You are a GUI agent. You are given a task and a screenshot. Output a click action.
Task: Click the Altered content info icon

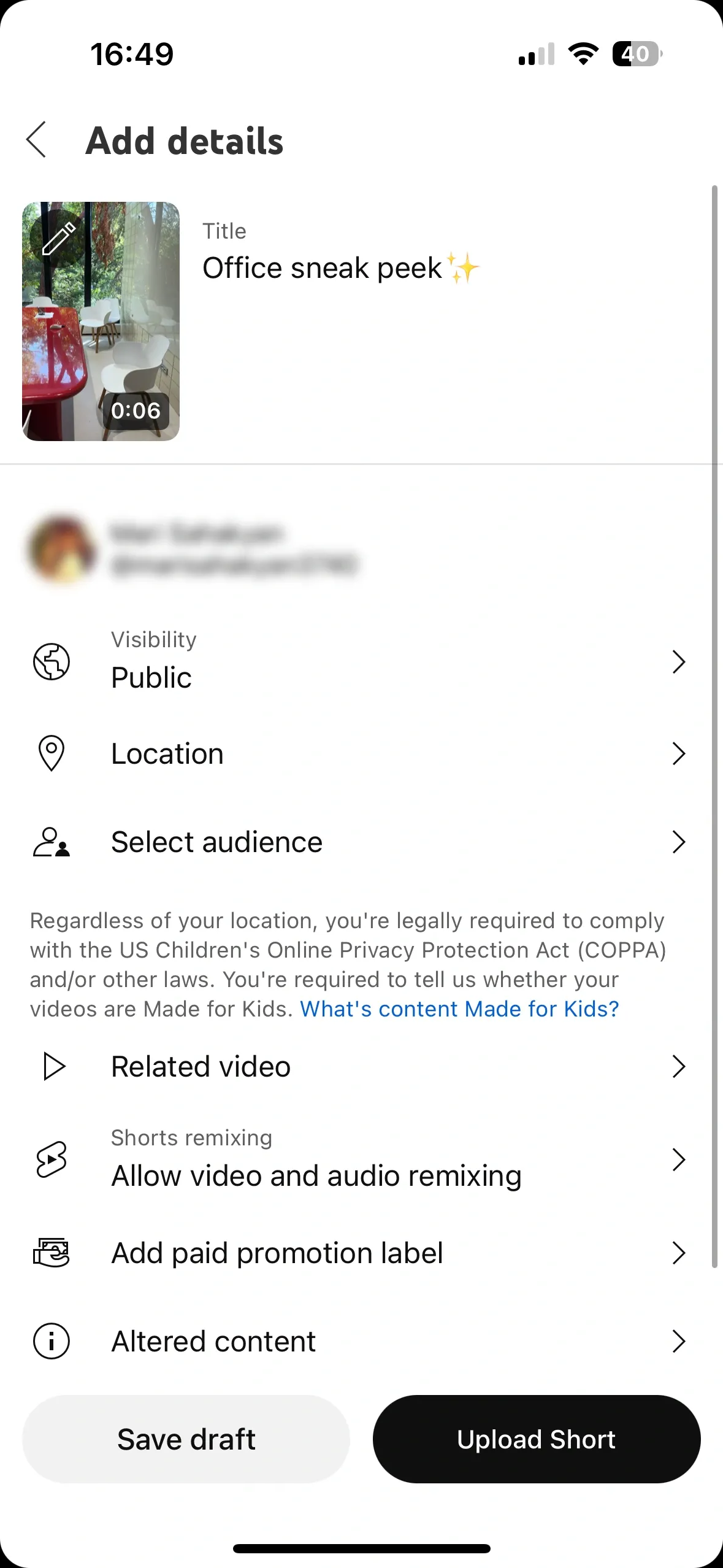coord(52,1341)
